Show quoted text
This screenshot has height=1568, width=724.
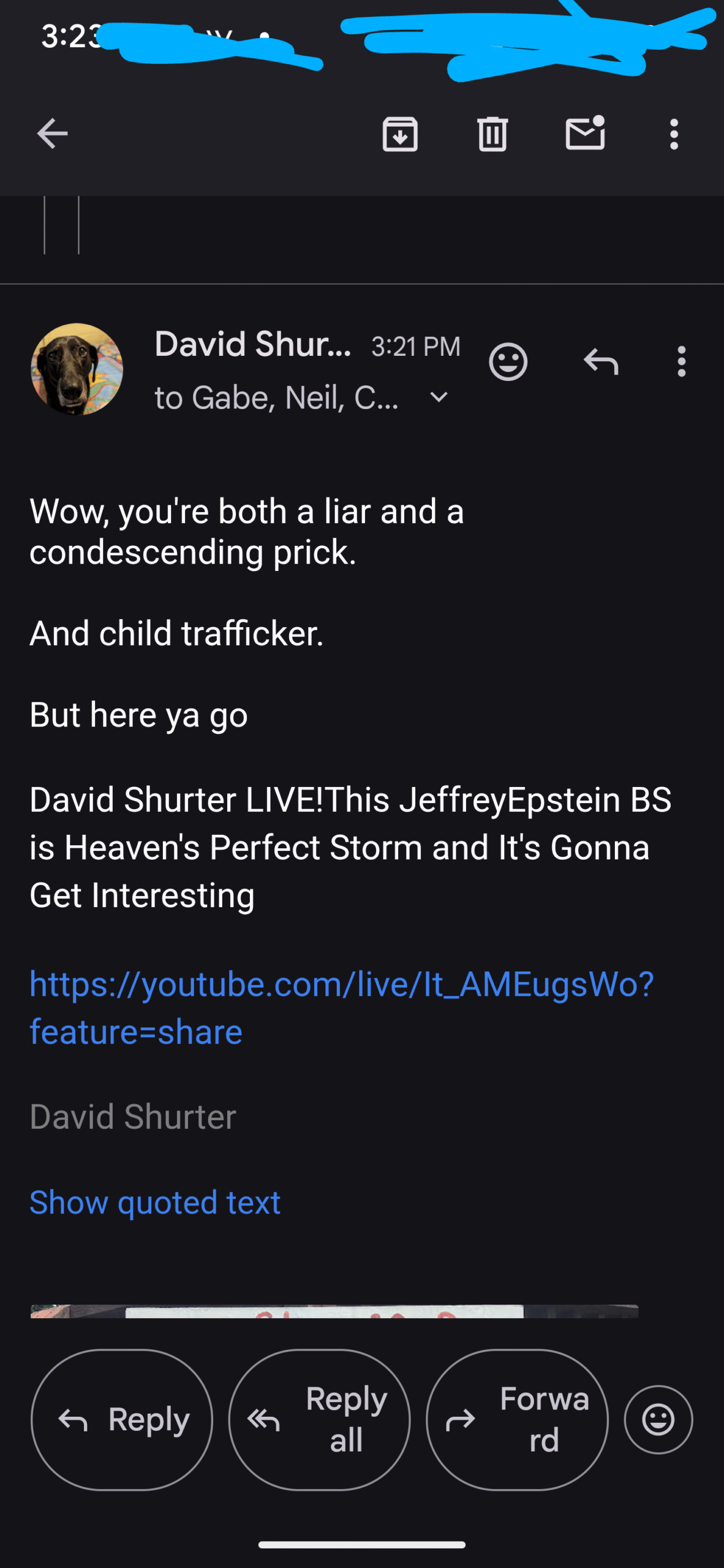tap(155, 1202)
